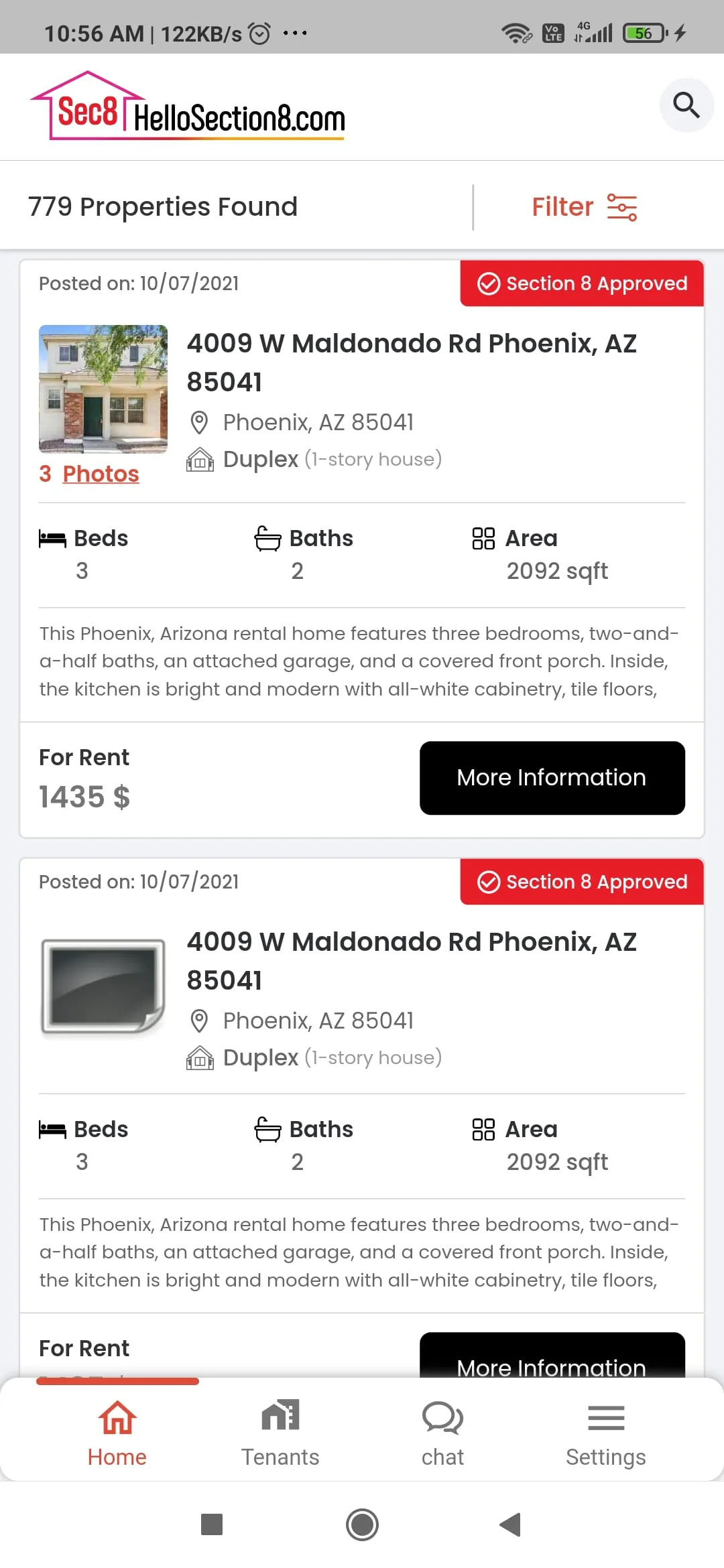
Task: Open the house photo thumbnail of first listing
Action: click(103, 389)
